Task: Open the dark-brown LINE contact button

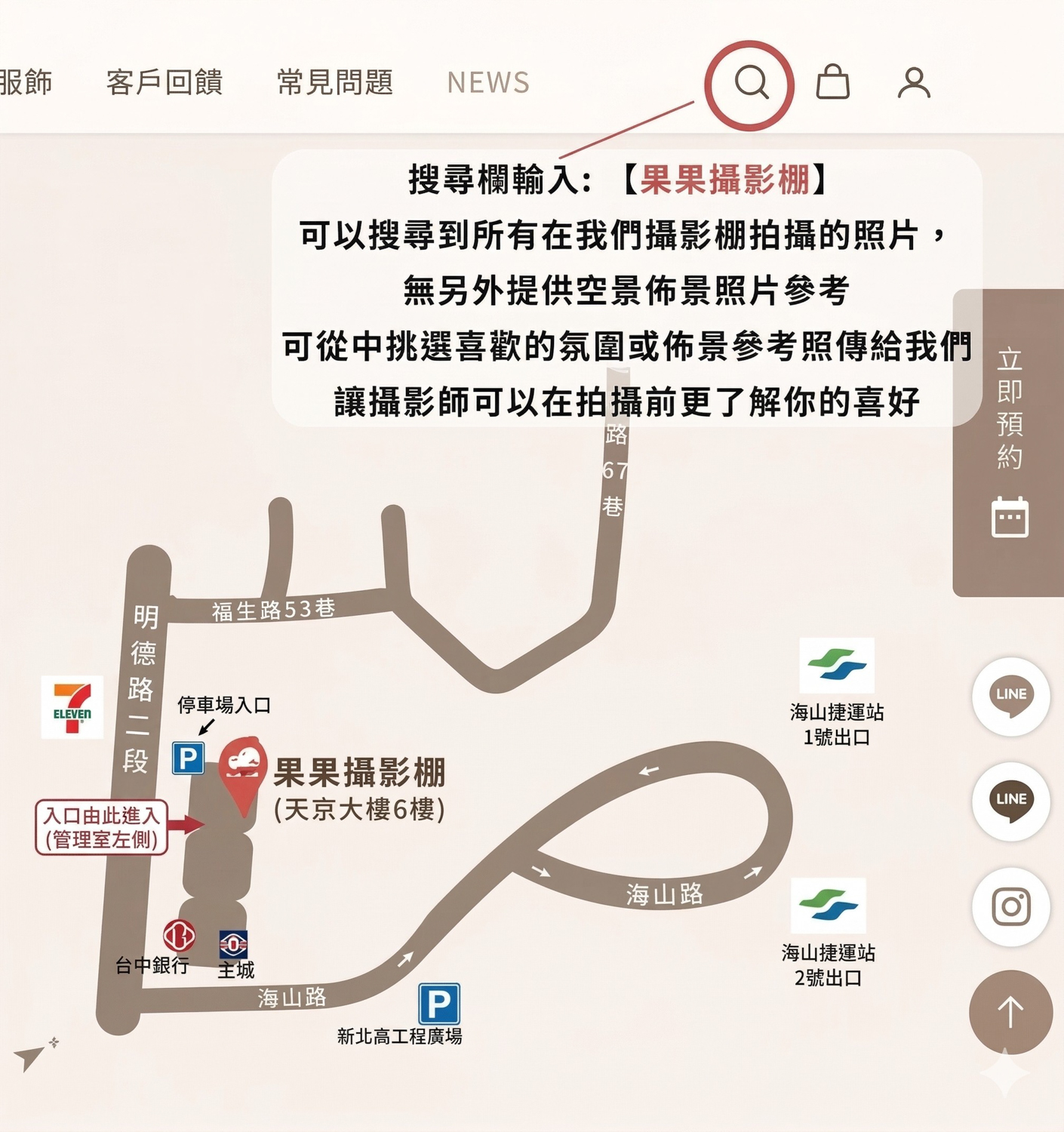Action: point(1011,801)
